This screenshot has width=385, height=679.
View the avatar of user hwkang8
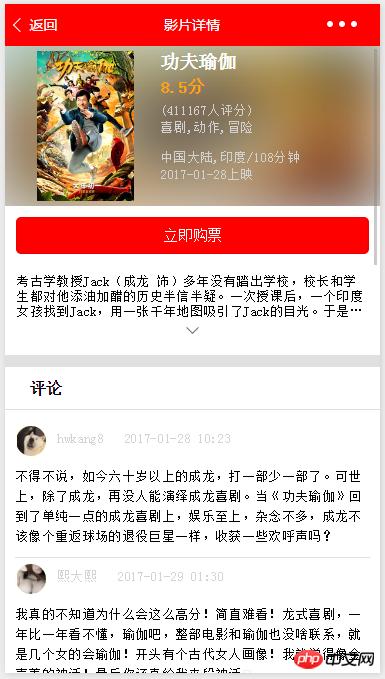click(31, 440)
